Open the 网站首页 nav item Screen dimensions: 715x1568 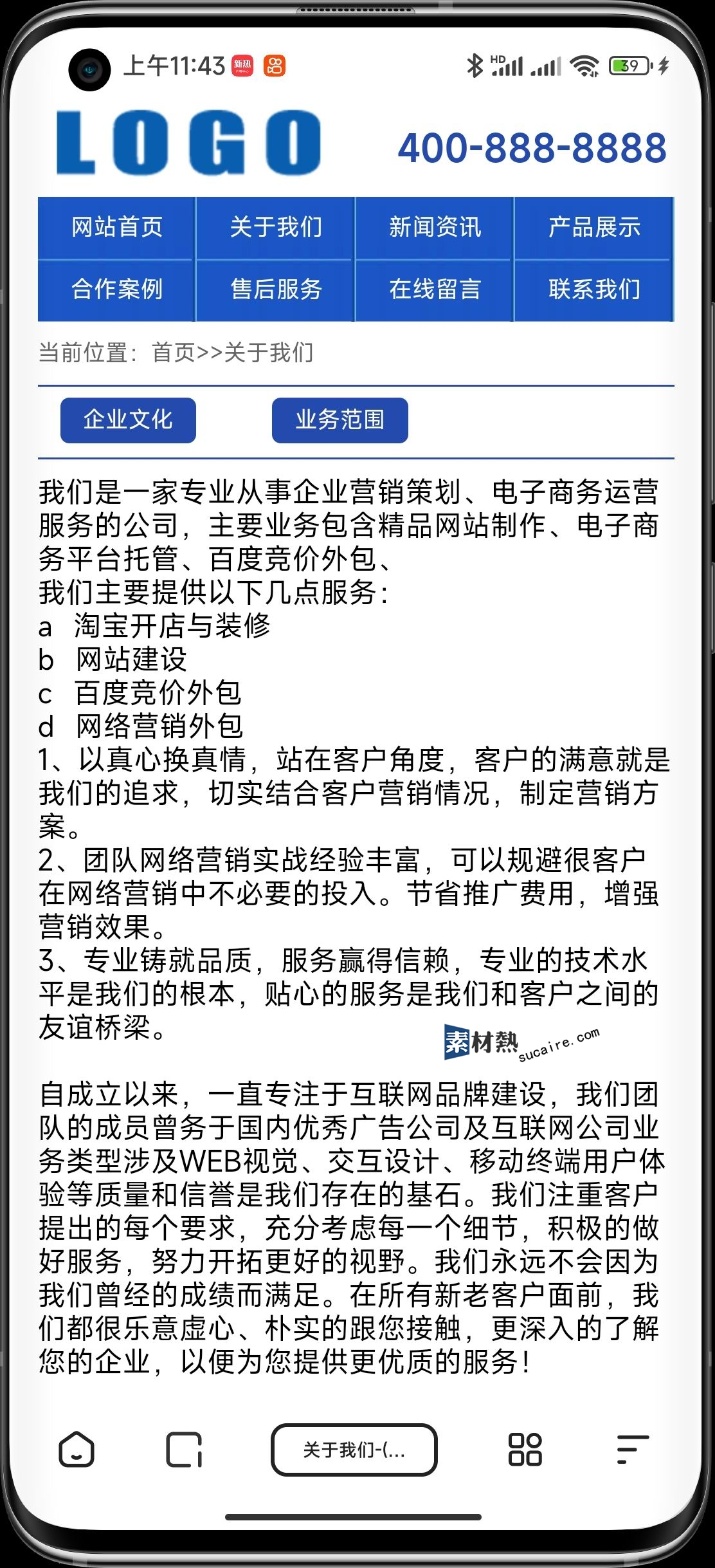pos(116,227)
